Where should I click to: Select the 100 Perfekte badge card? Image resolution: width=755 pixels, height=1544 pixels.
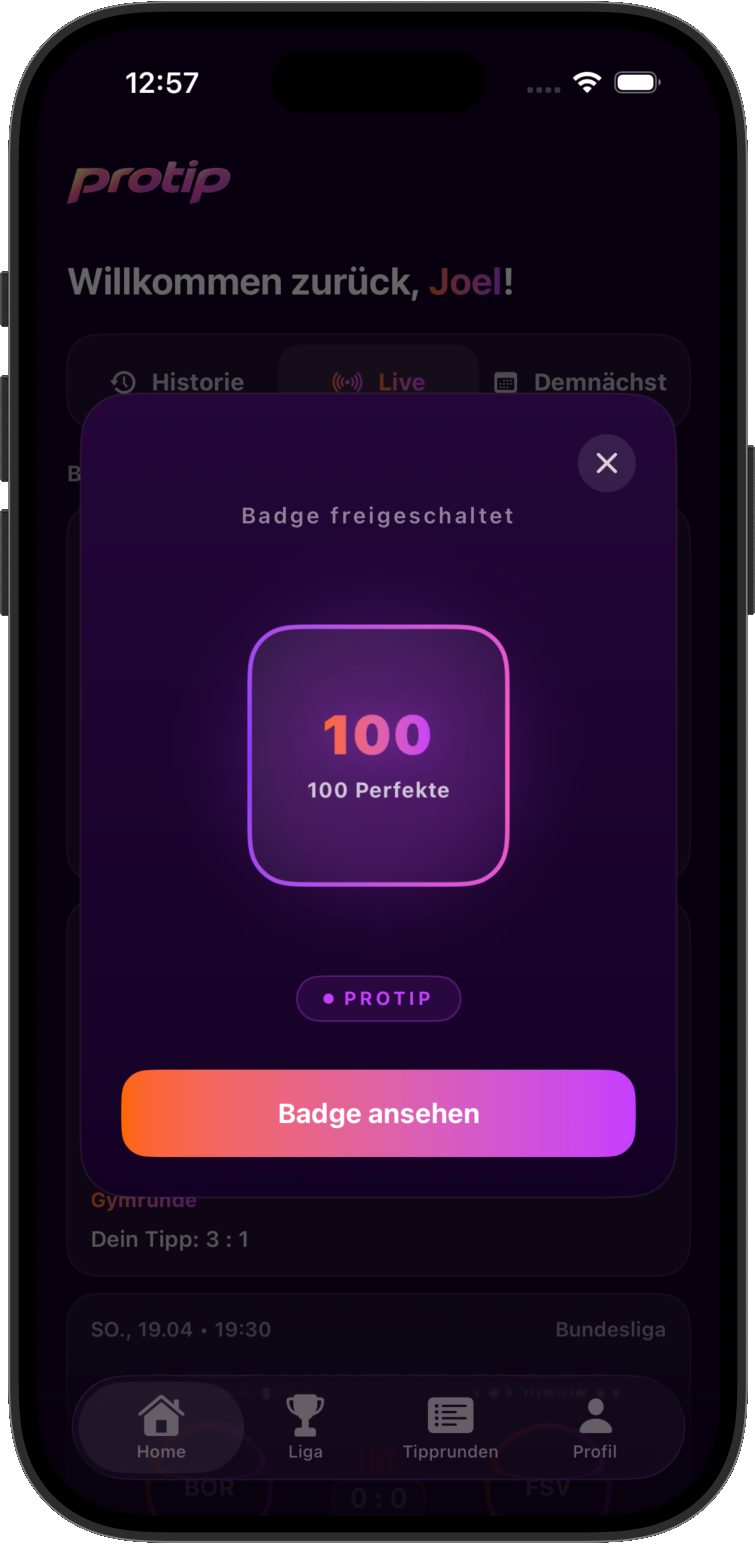[378, 755]
